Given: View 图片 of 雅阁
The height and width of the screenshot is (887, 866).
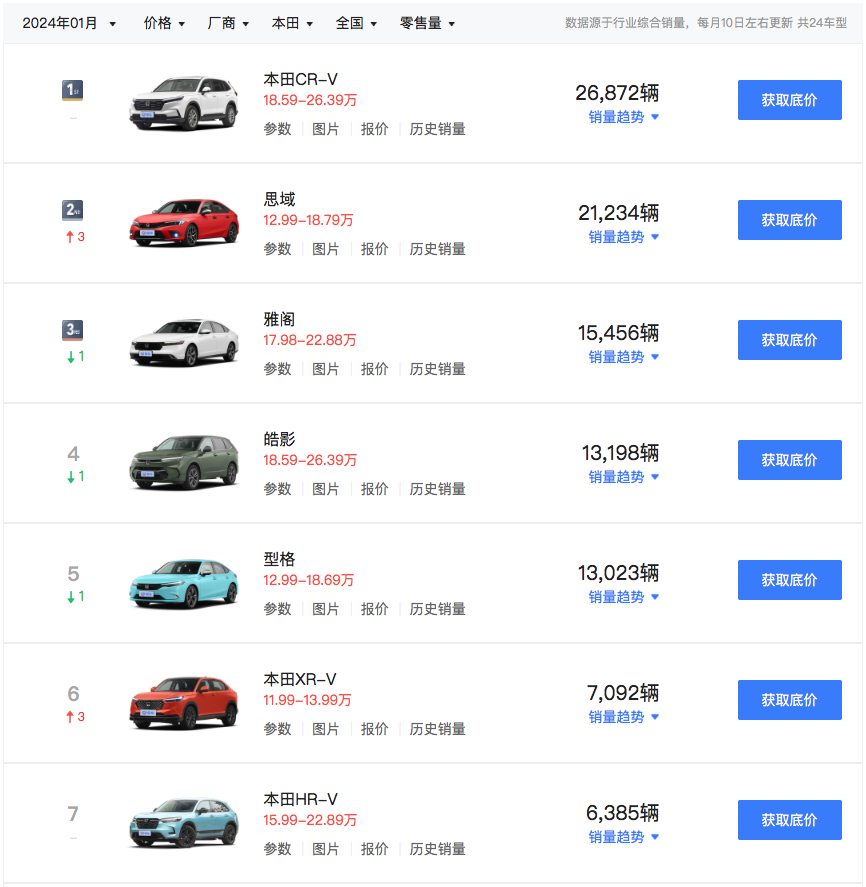Looking at the screenshot, I should pyautogui.click(x=326, y=369).
